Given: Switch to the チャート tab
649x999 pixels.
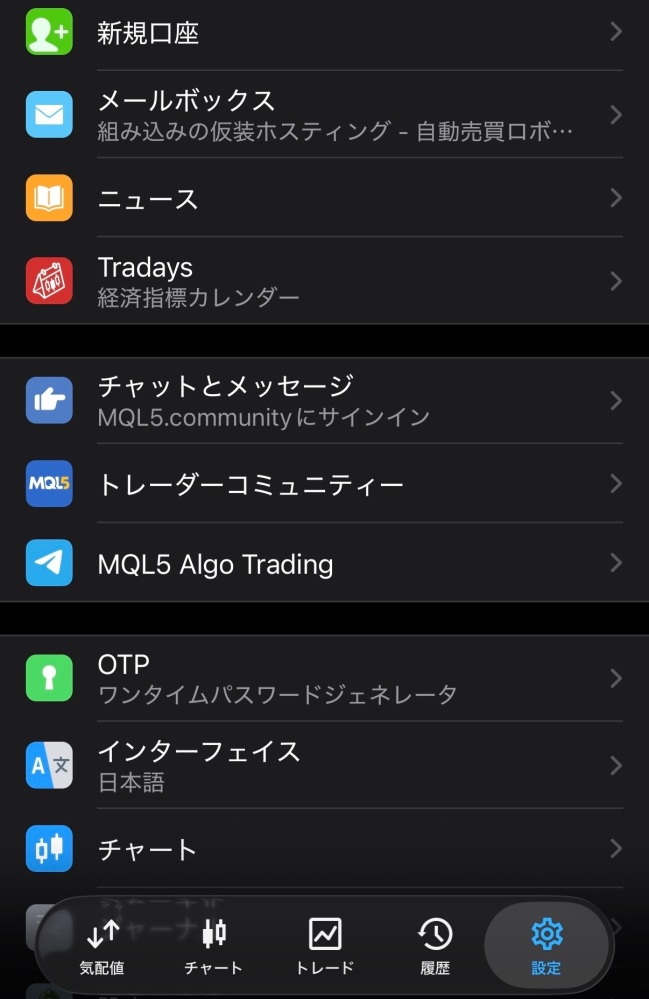Looking at the screenshot, I should (213, 945).
